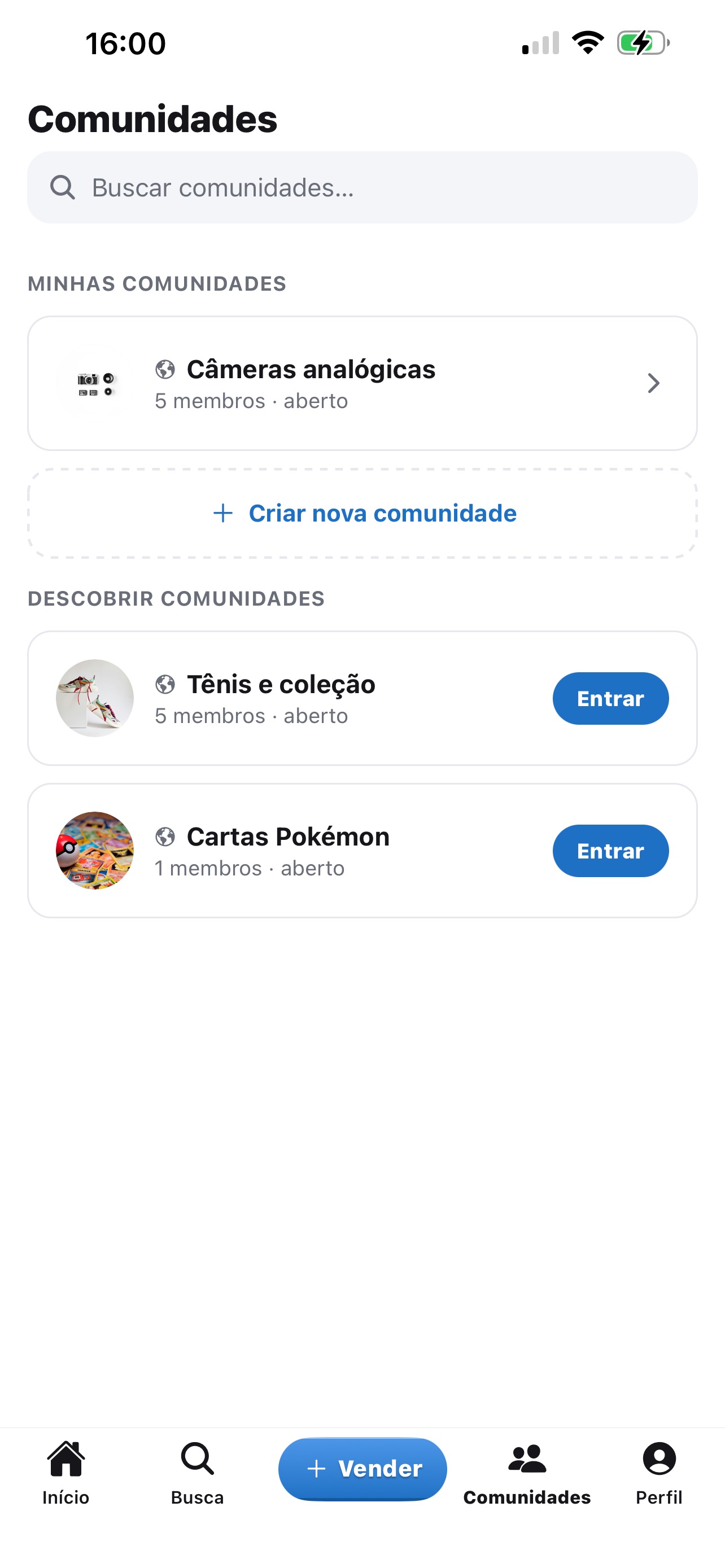The height and width of the screenshot is (1568, 725).
Task: Open the Perfil tab
Action: [658, 1473]
